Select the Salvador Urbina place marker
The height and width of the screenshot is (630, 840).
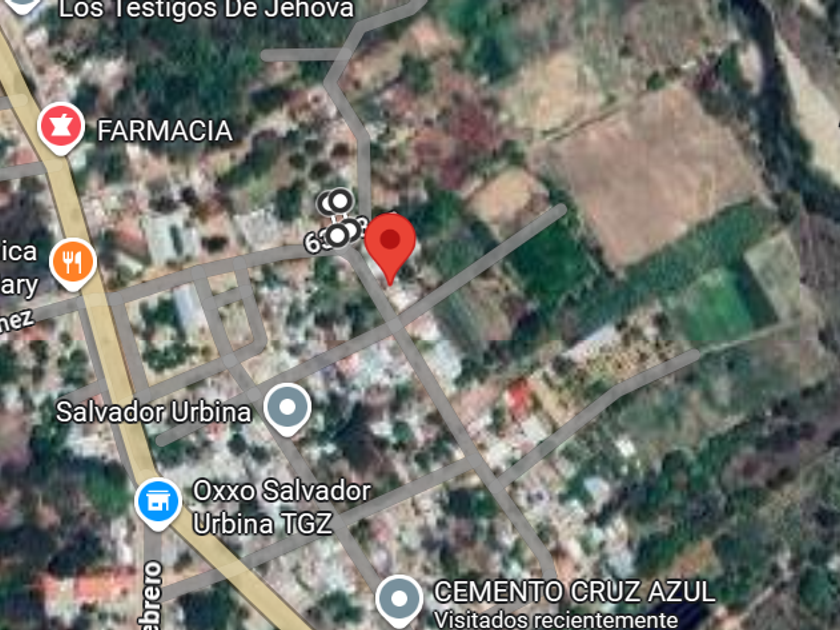289,408
